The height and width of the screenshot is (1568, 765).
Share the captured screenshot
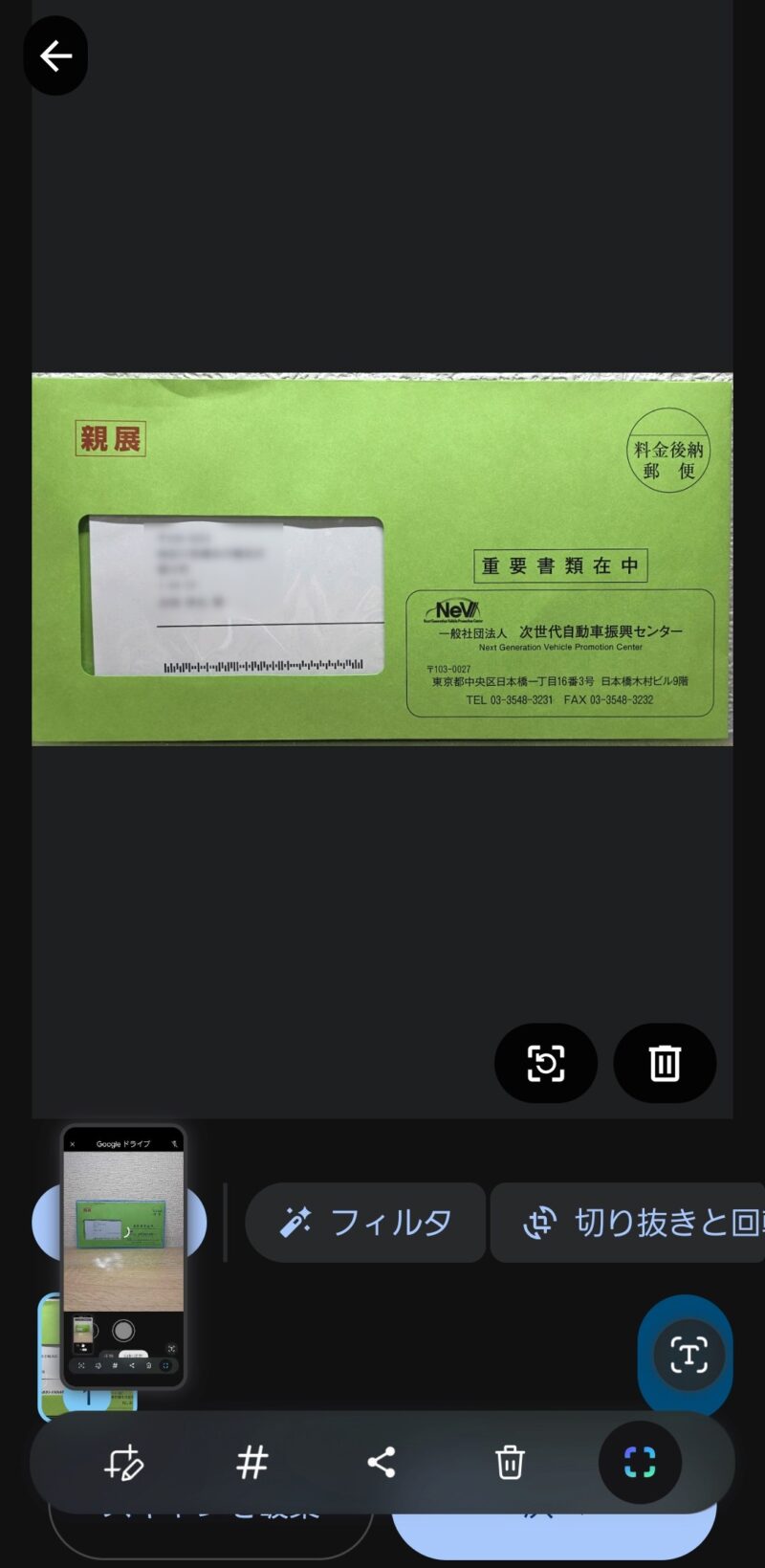[382, 1462]
